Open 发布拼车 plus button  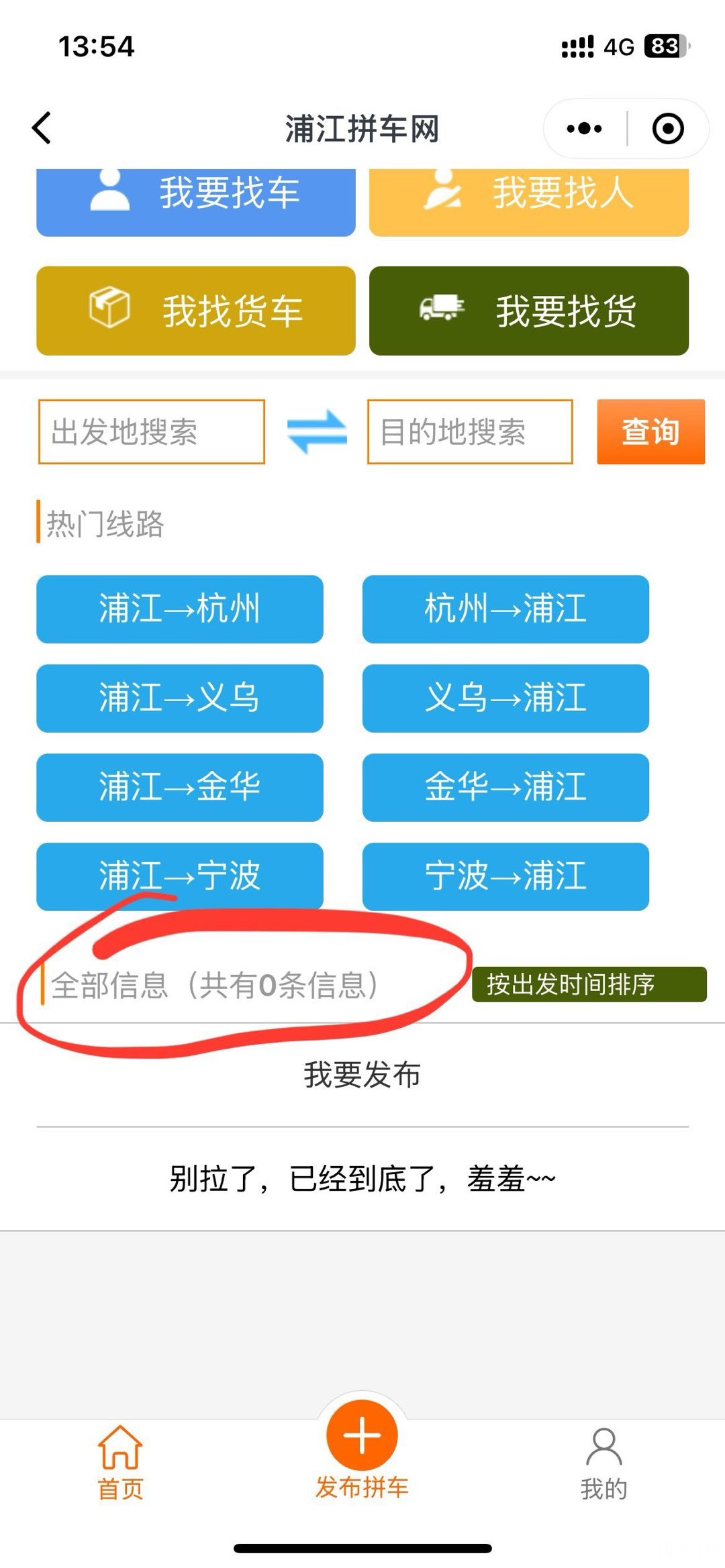pyautogui.click(x=362, y=1436)
